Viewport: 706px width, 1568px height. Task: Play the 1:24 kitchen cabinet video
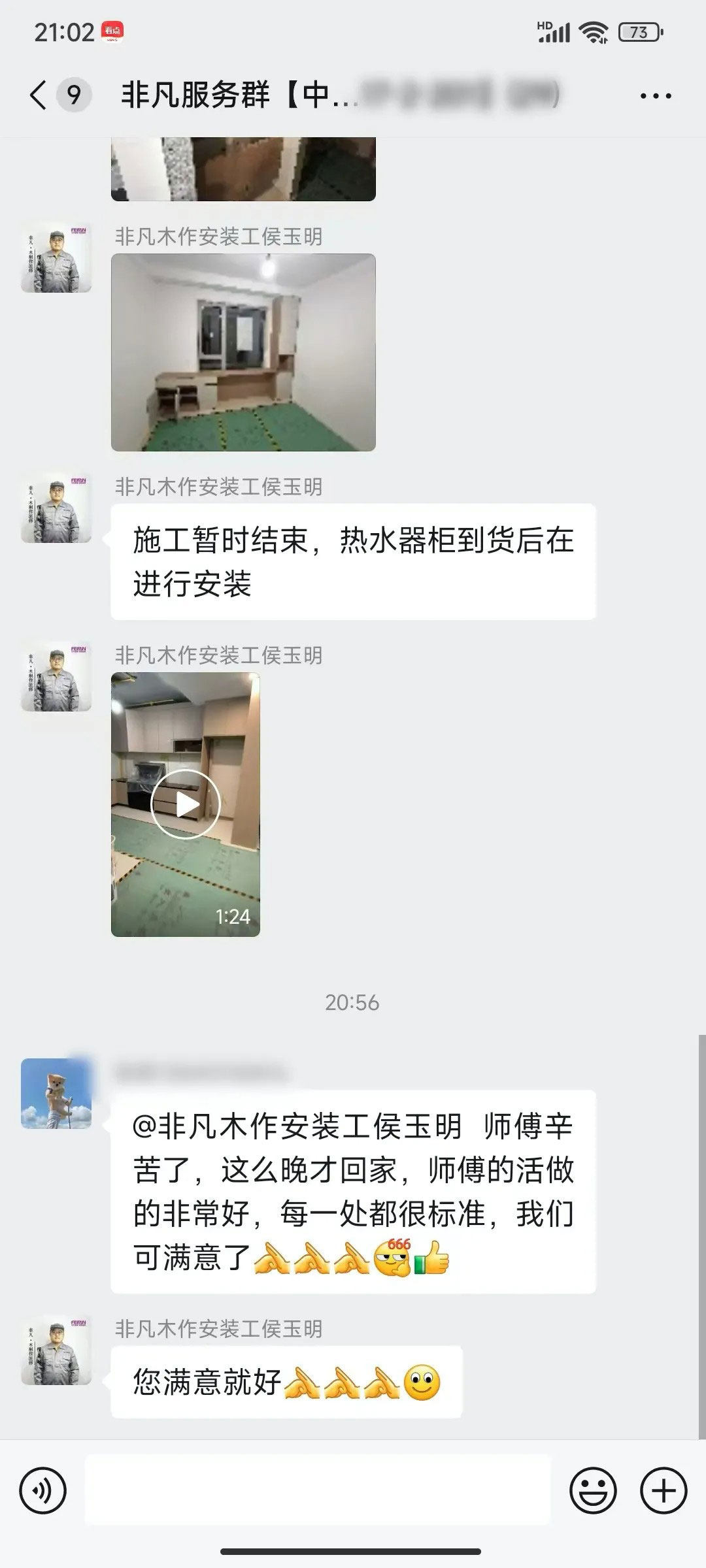coord(186,804)
